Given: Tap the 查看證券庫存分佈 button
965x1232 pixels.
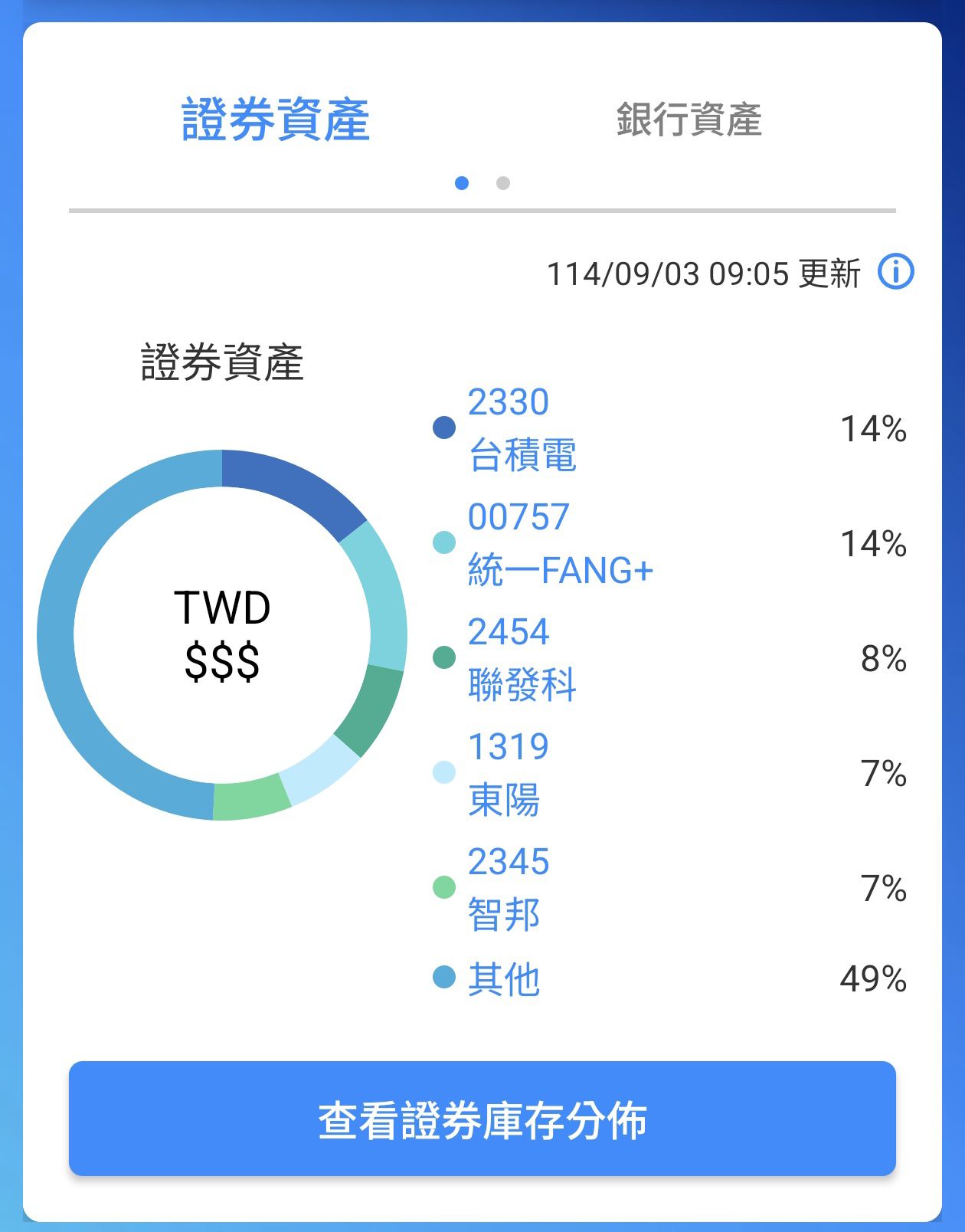Looking at the screenshot, I should point(483,1119).
